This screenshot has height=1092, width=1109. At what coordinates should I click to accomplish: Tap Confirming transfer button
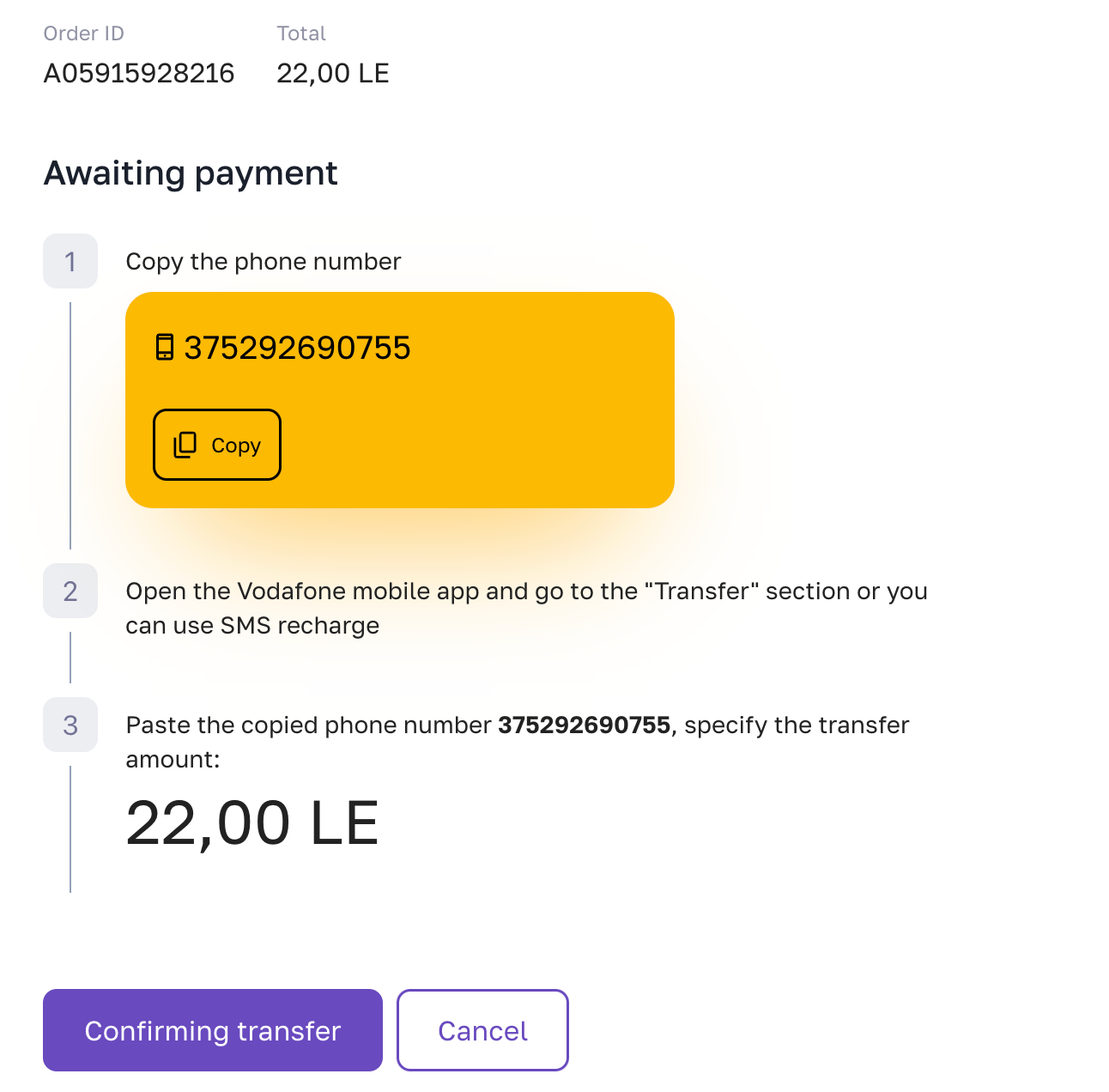tap(213, 1030)
